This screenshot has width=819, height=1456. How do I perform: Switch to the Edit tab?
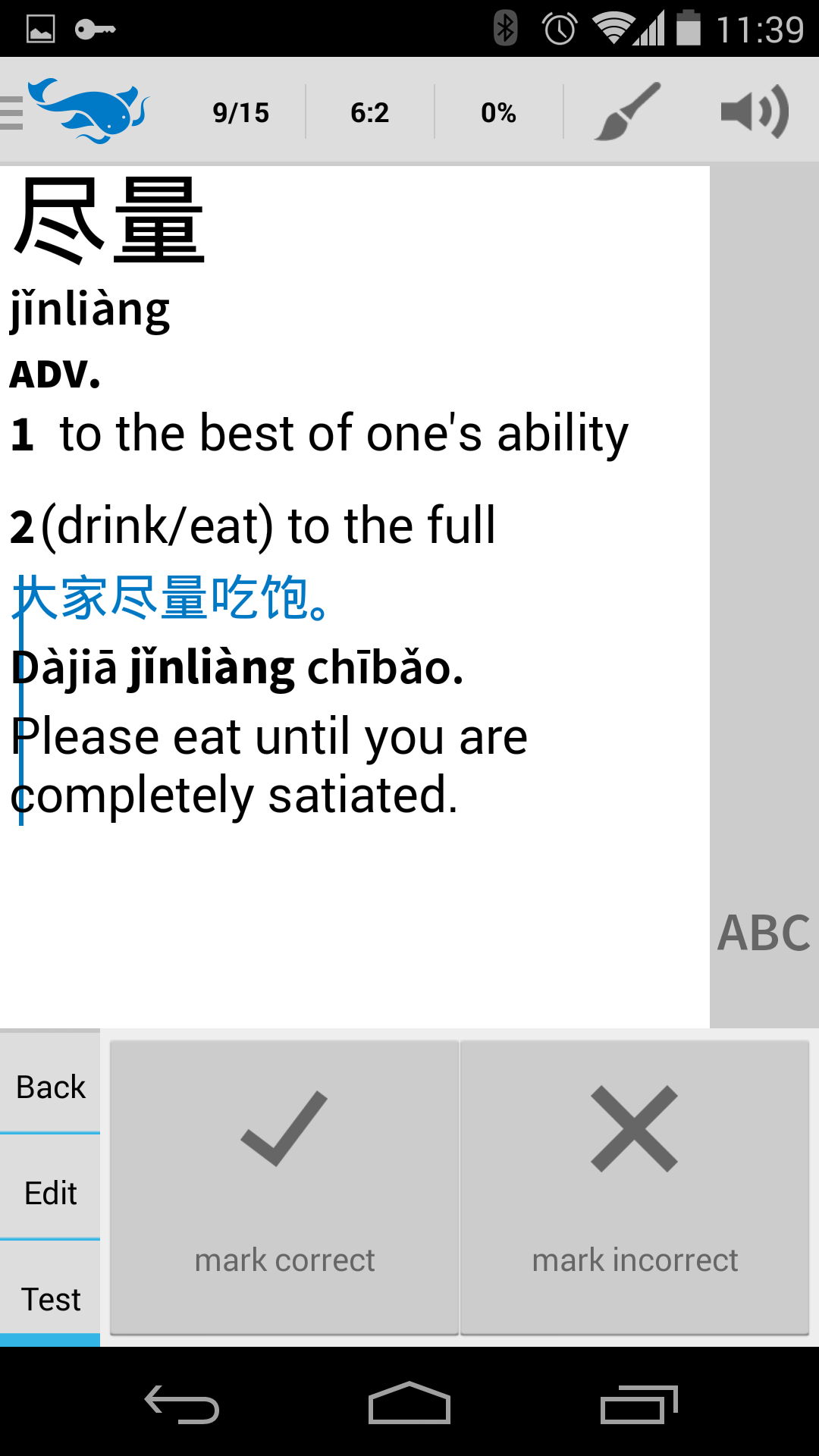(50, 1192)
